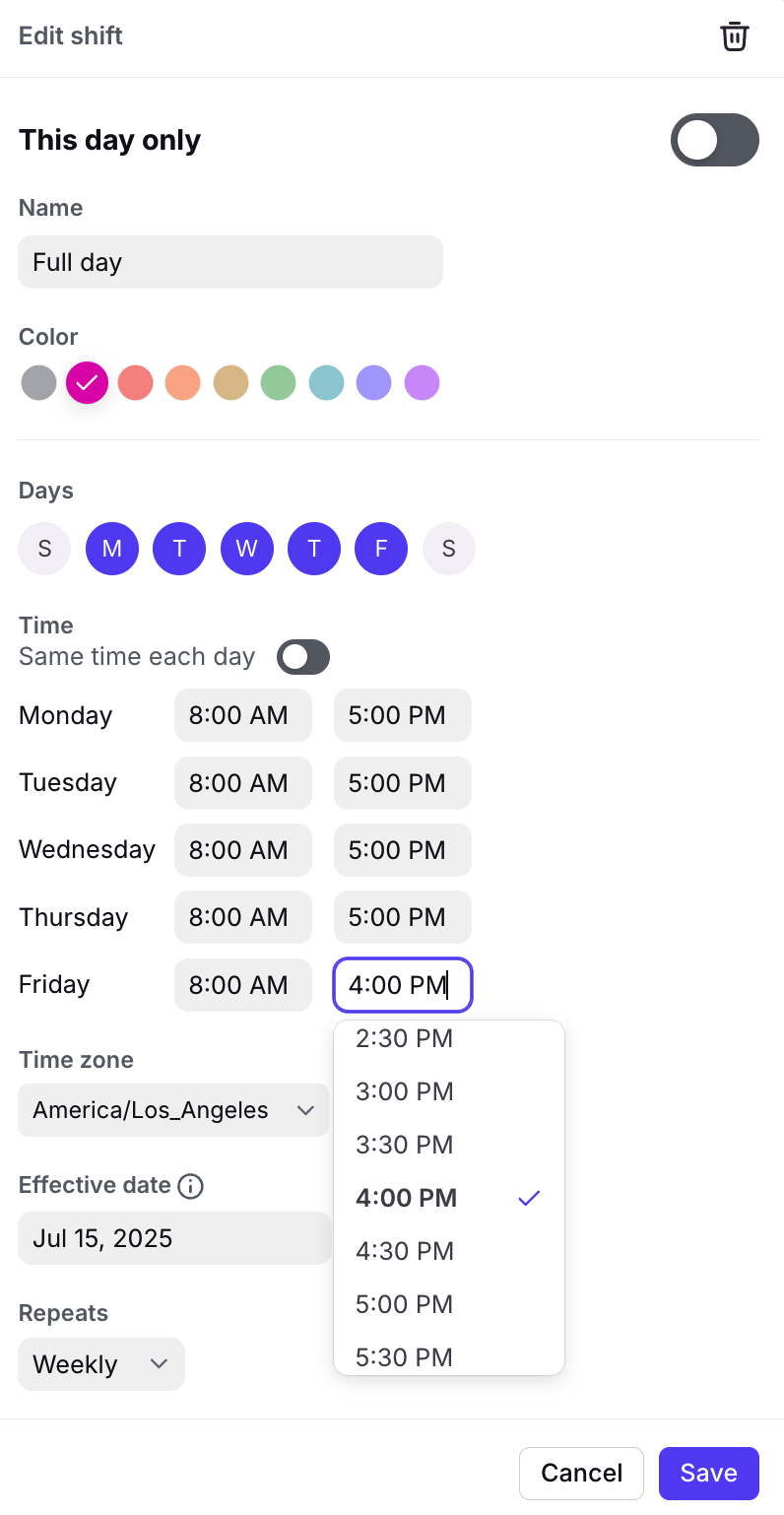This screenshot has height=1515, width=784.
Task: Choose the purple color swatch
Action: (423, 382)
